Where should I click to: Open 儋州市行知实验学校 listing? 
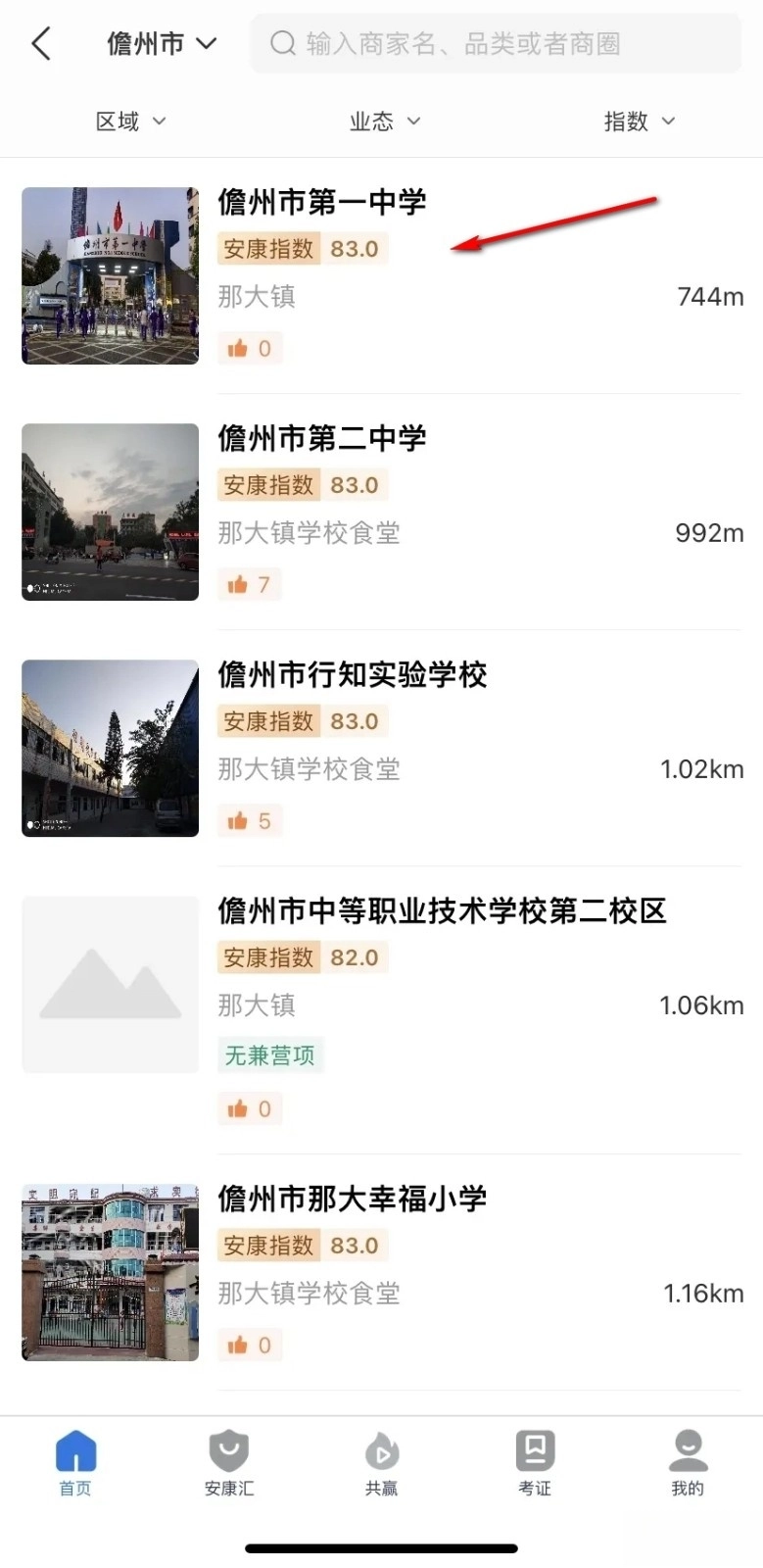(x=353, y=675)
